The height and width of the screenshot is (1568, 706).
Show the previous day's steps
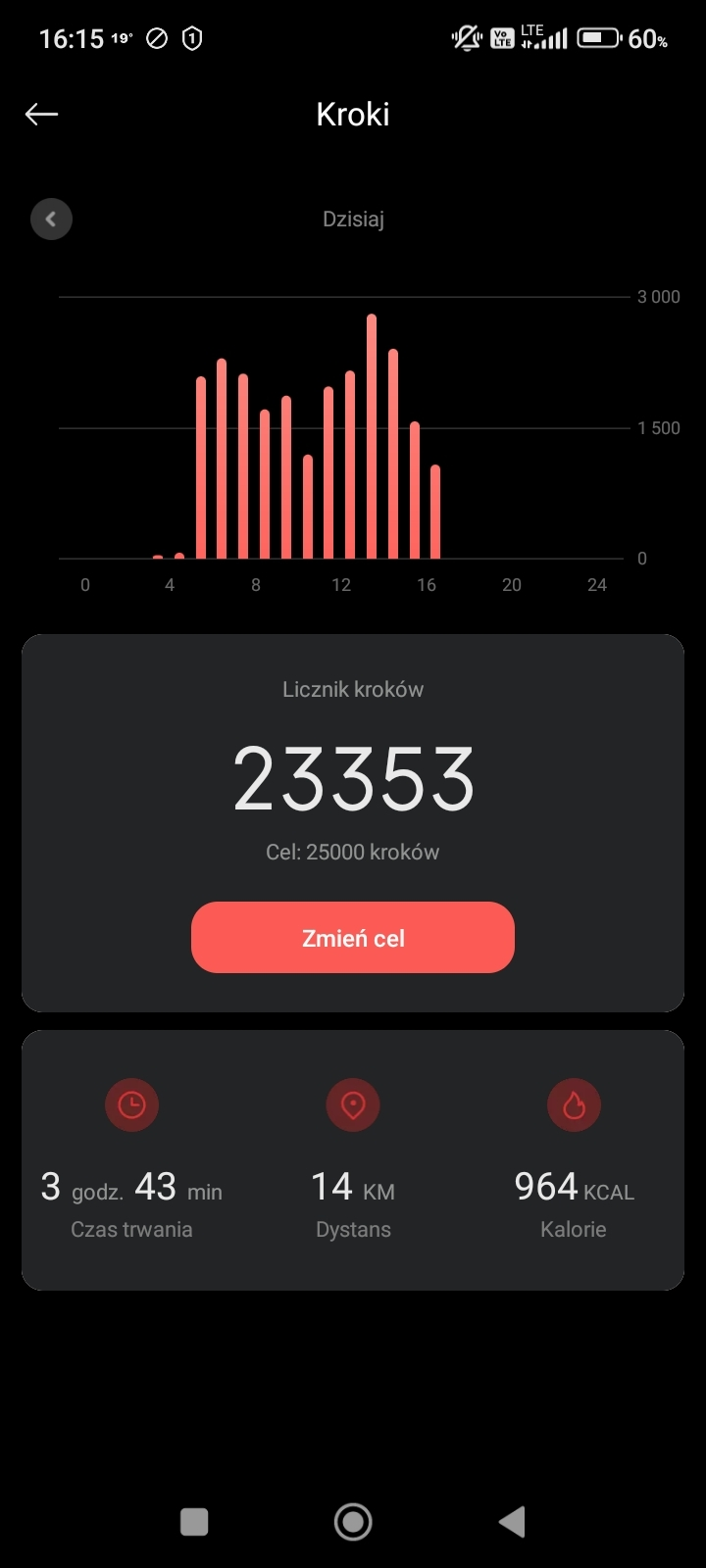click(x=51, y=220)
